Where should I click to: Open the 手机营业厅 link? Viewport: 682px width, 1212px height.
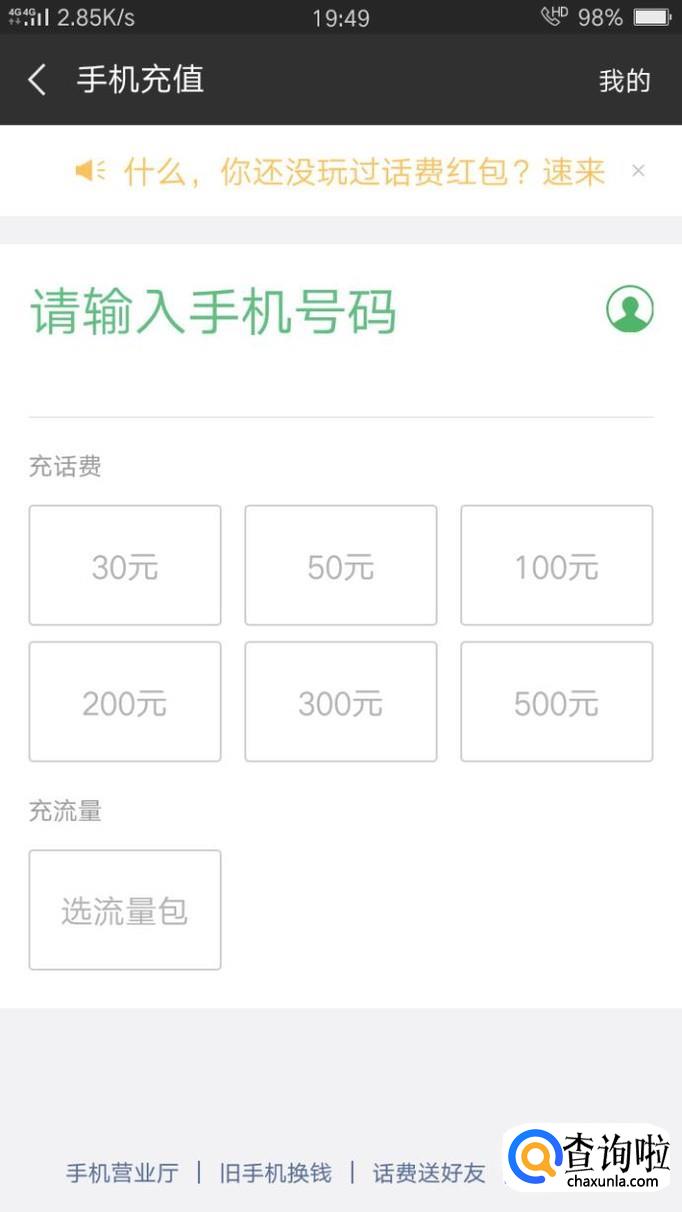point(122,1172)
